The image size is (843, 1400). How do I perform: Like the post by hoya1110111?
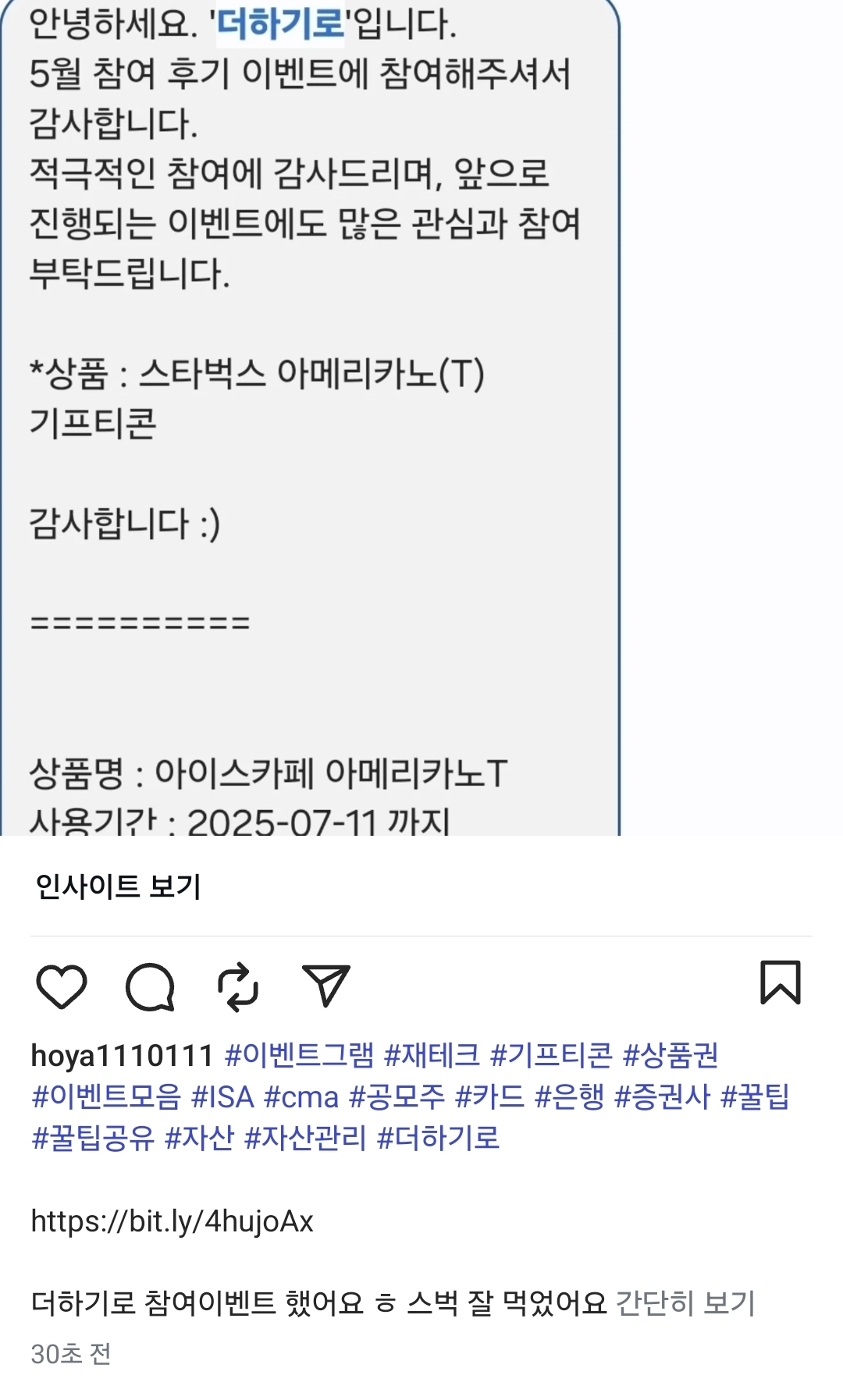[x=62, y=986]
